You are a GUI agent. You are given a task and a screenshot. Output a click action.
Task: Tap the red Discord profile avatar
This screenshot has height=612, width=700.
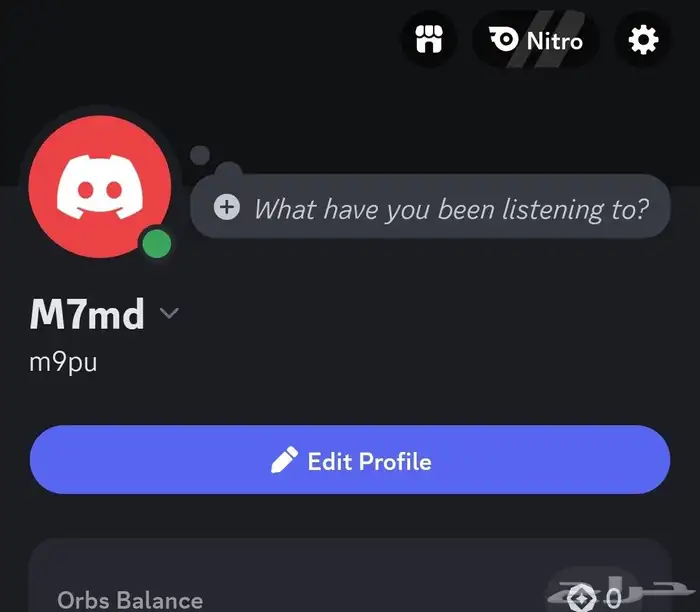[99, 188]
